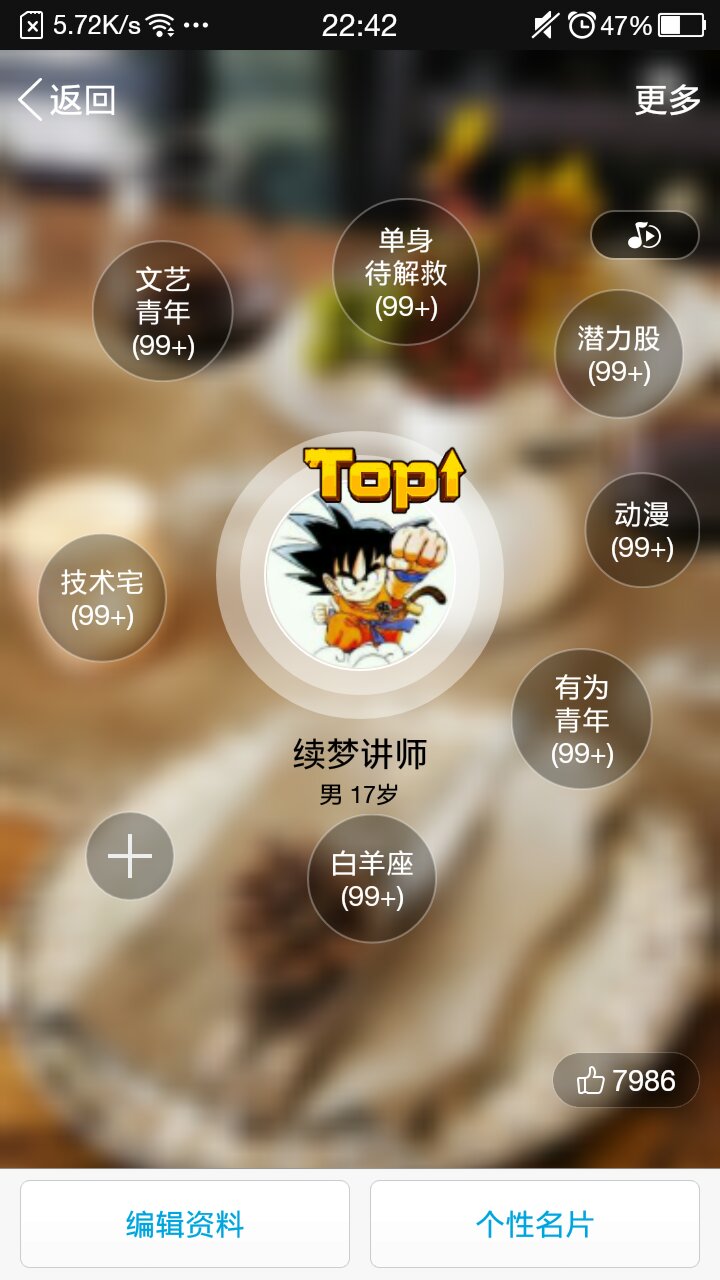This screenshot has height=1280, width=720.
Task: Select the 单身待解救 tag
Action: (x=406, y=272)
